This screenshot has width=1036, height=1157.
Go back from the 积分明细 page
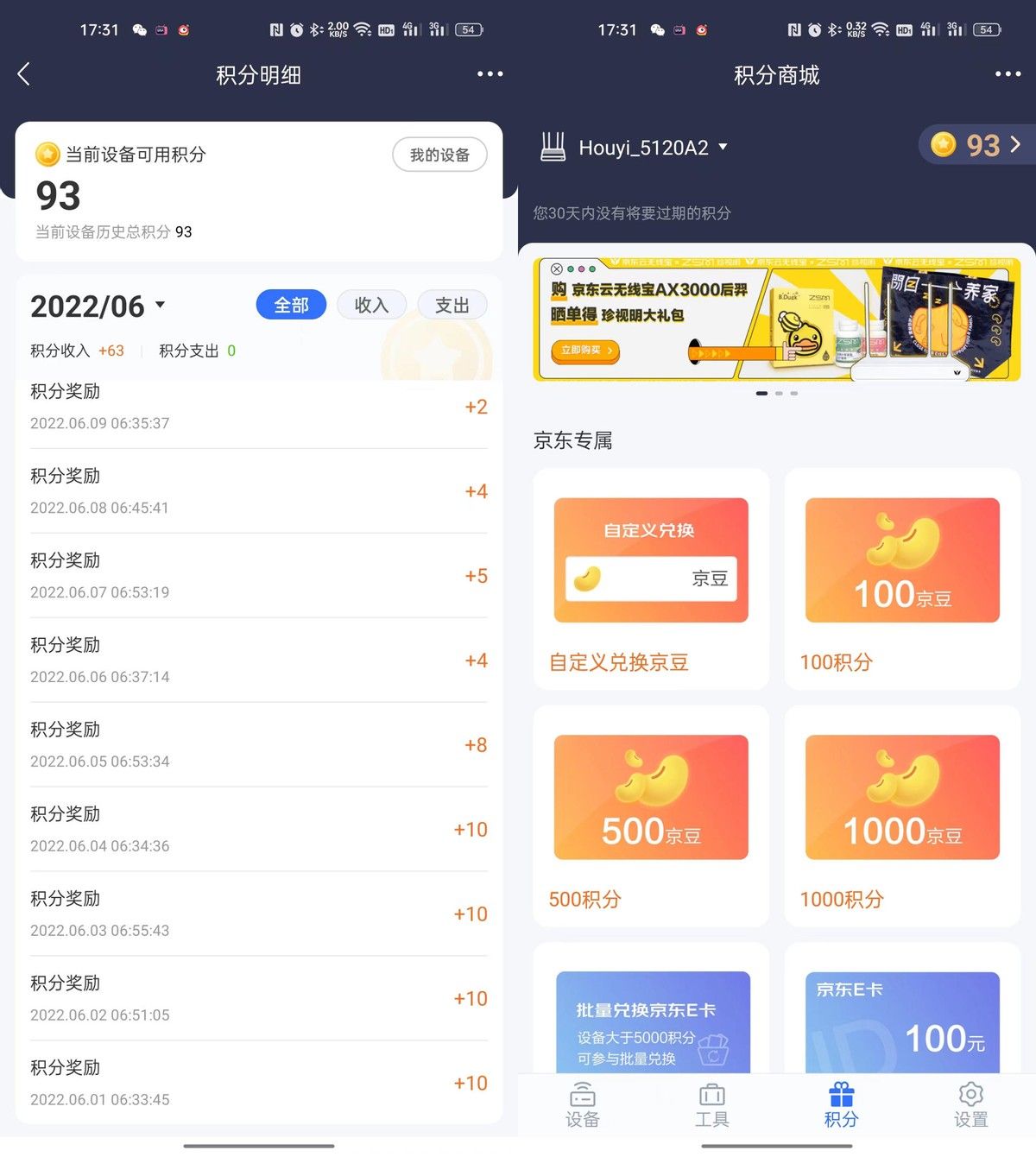(24, 74)
